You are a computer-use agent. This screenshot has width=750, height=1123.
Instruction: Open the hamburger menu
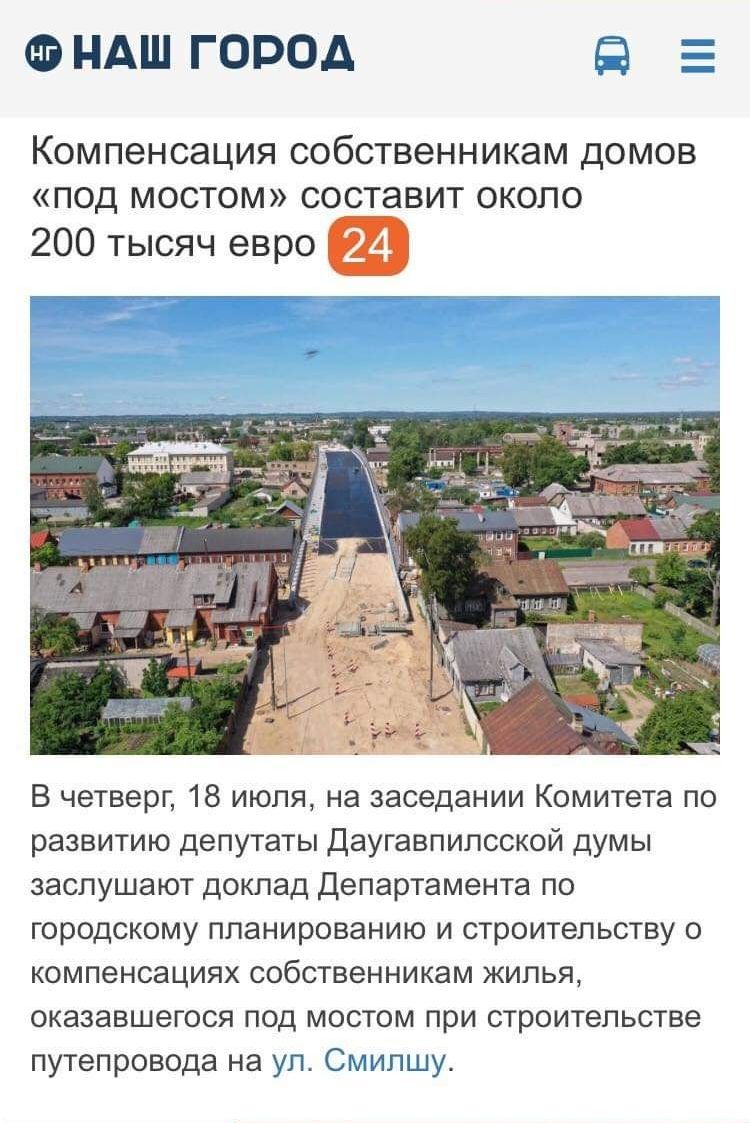click(698, 55)
